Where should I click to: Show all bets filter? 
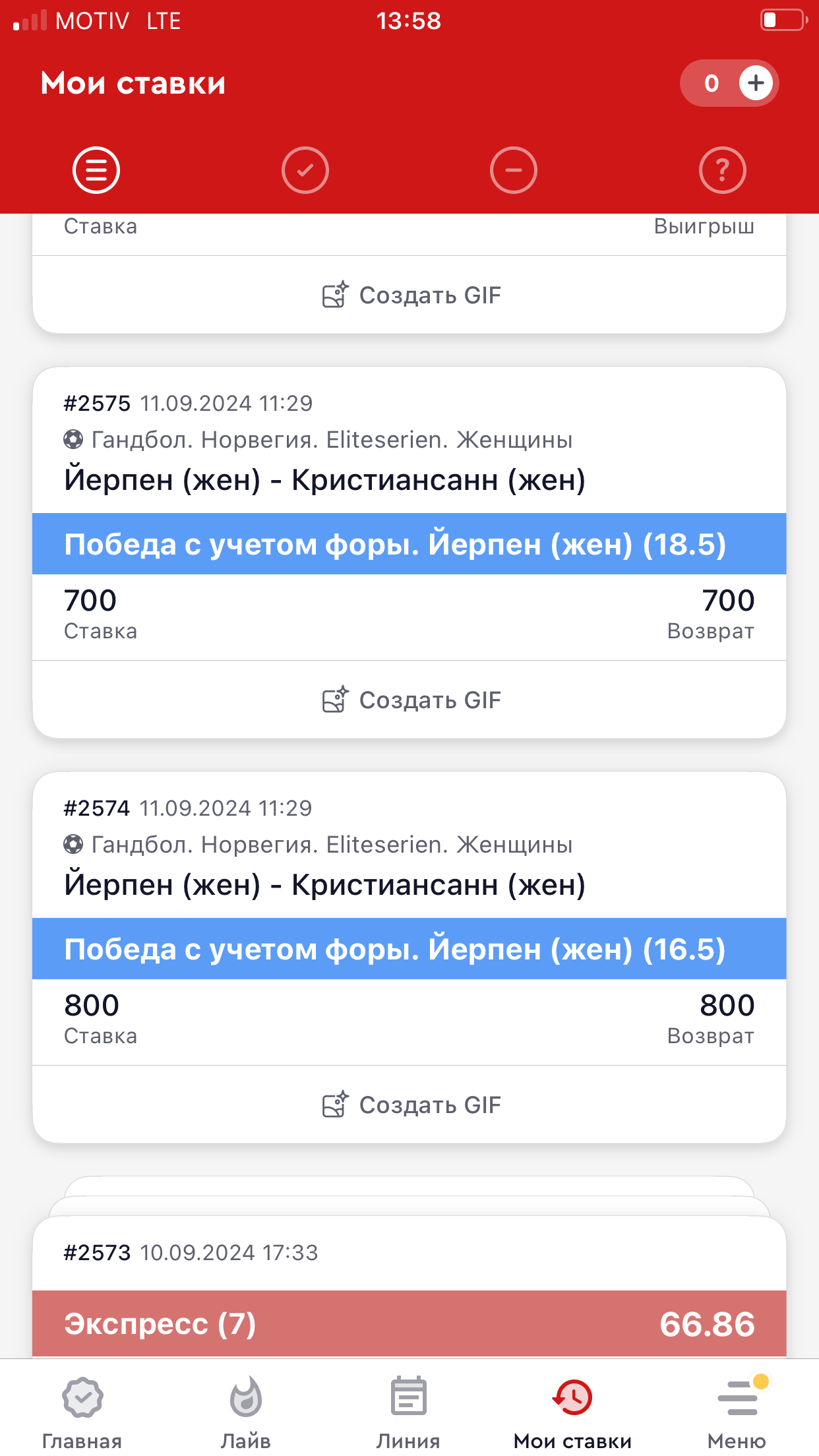(96, 170)
